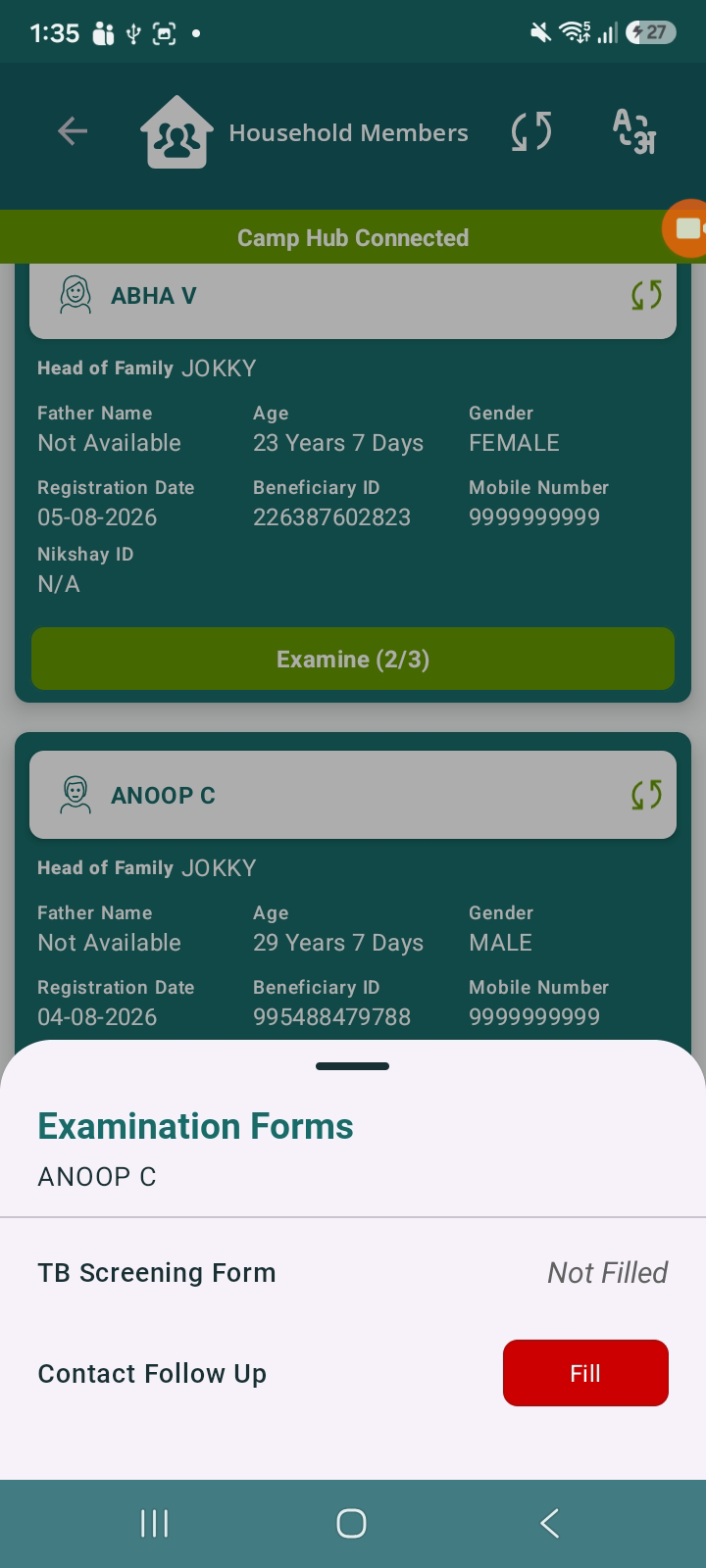Screen dimensions: 706x1568
Task: Go back using the app bar arrow
Action: point(73,131)
